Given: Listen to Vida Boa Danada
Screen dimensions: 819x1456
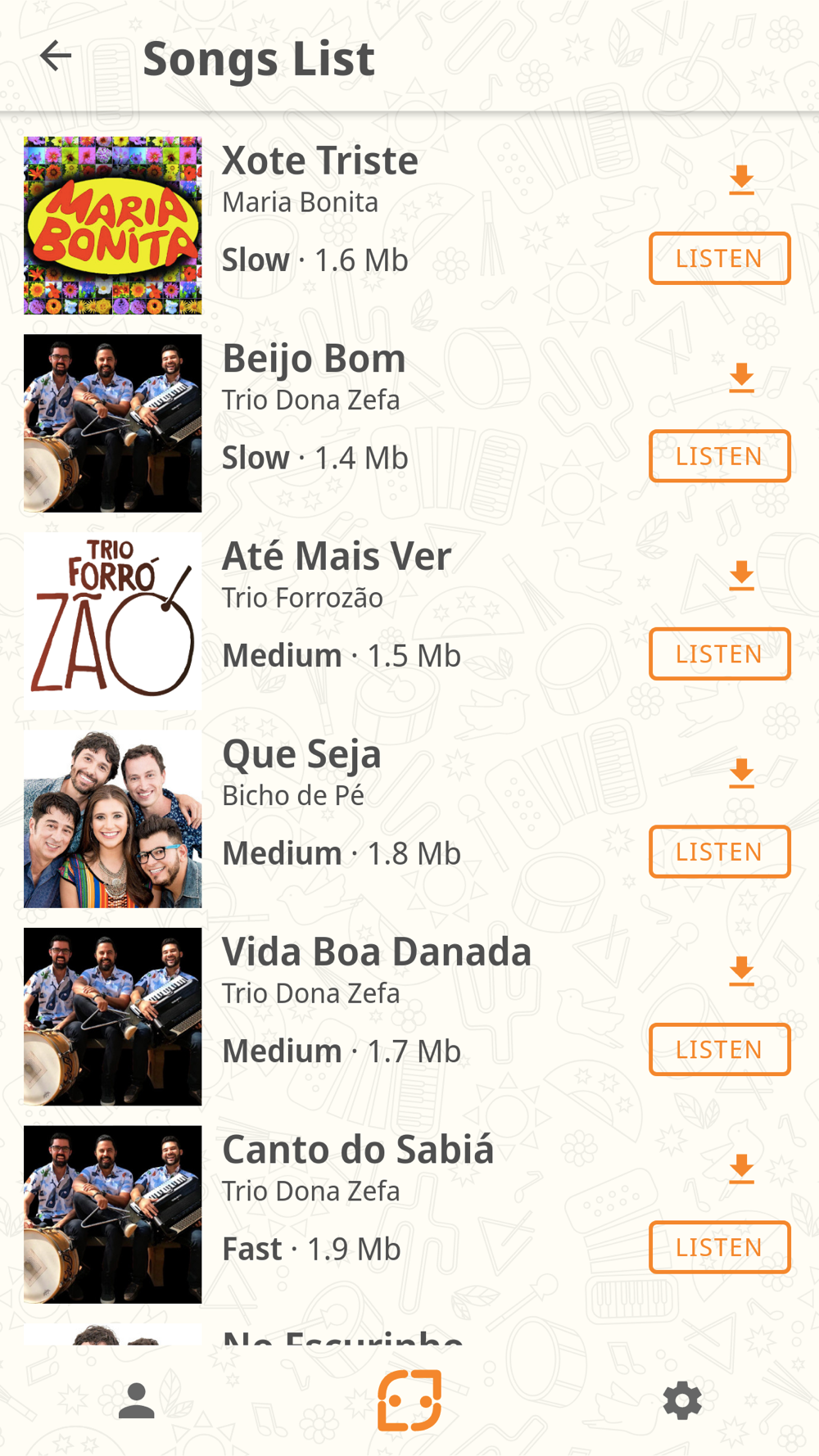Looking at the screenshot, I should point(719,1050).
